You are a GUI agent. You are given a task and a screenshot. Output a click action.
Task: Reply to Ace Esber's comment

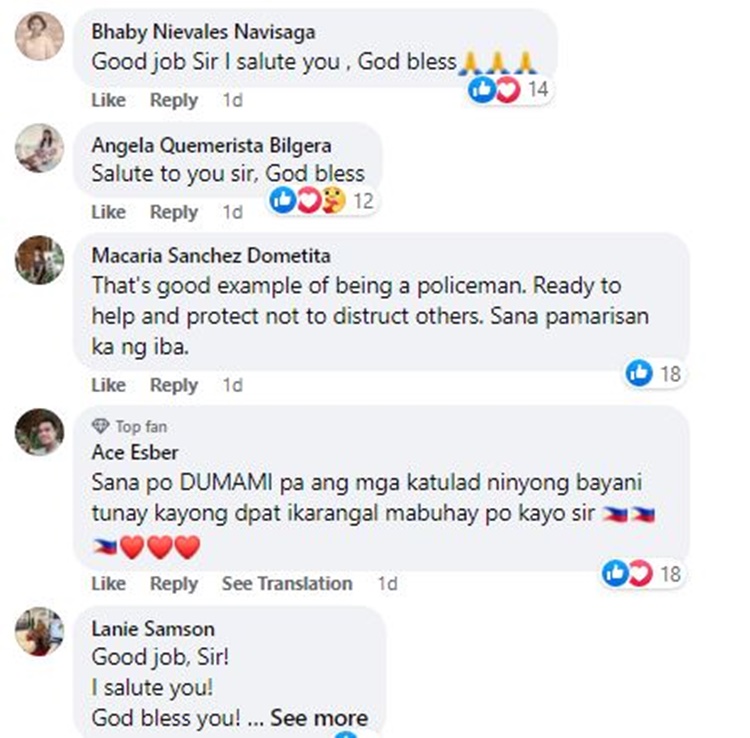(x=174, y=583)
